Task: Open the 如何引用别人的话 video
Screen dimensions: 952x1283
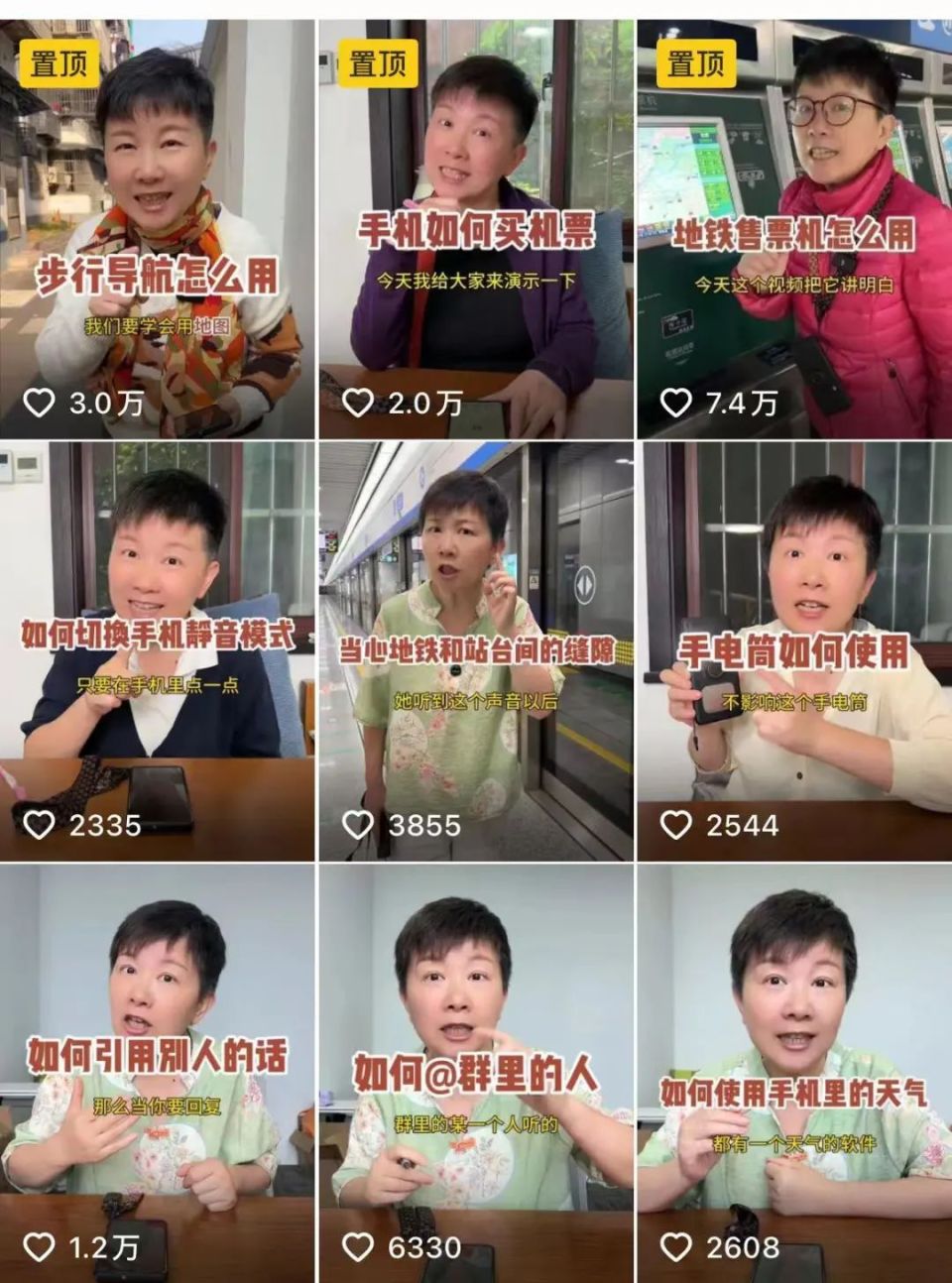Action: 159,1071
